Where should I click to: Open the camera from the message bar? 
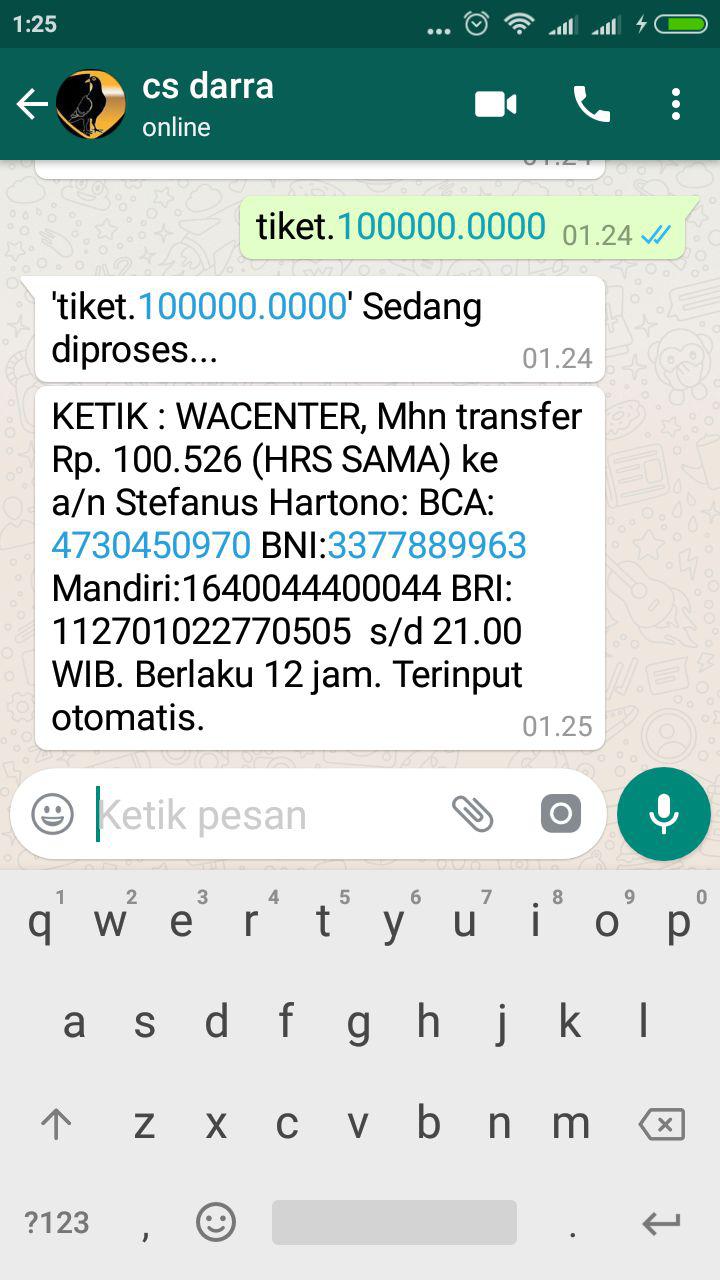(x=561, y=814)
